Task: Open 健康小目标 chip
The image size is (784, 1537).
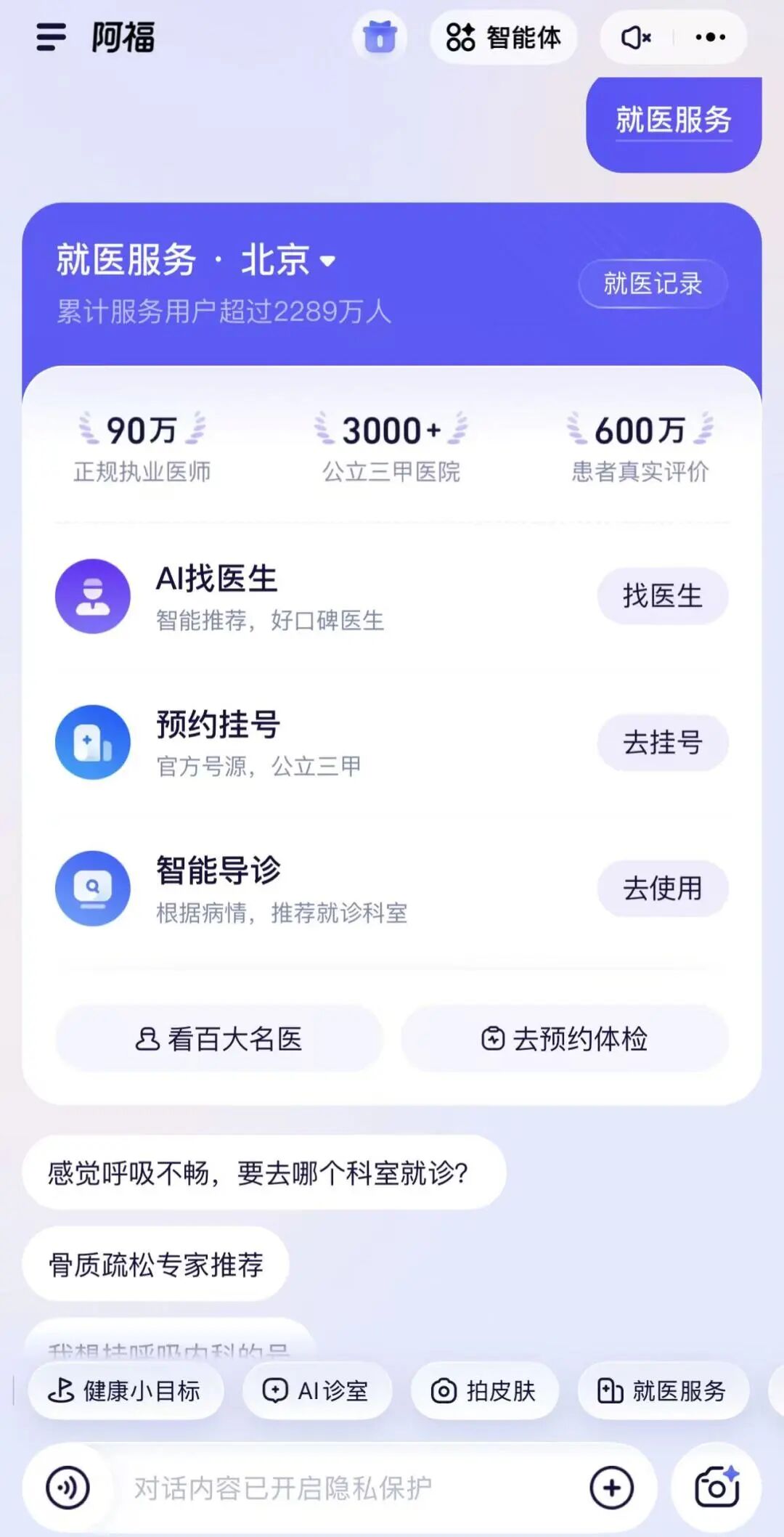Action: pos(125,1390)
